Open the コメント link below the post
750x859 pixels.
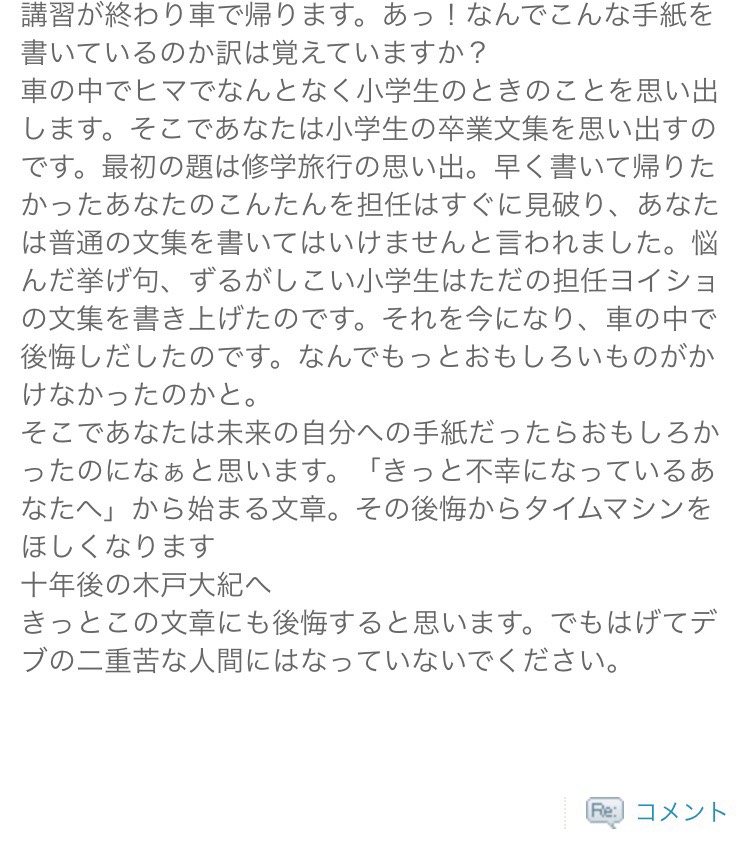[680, 811]
